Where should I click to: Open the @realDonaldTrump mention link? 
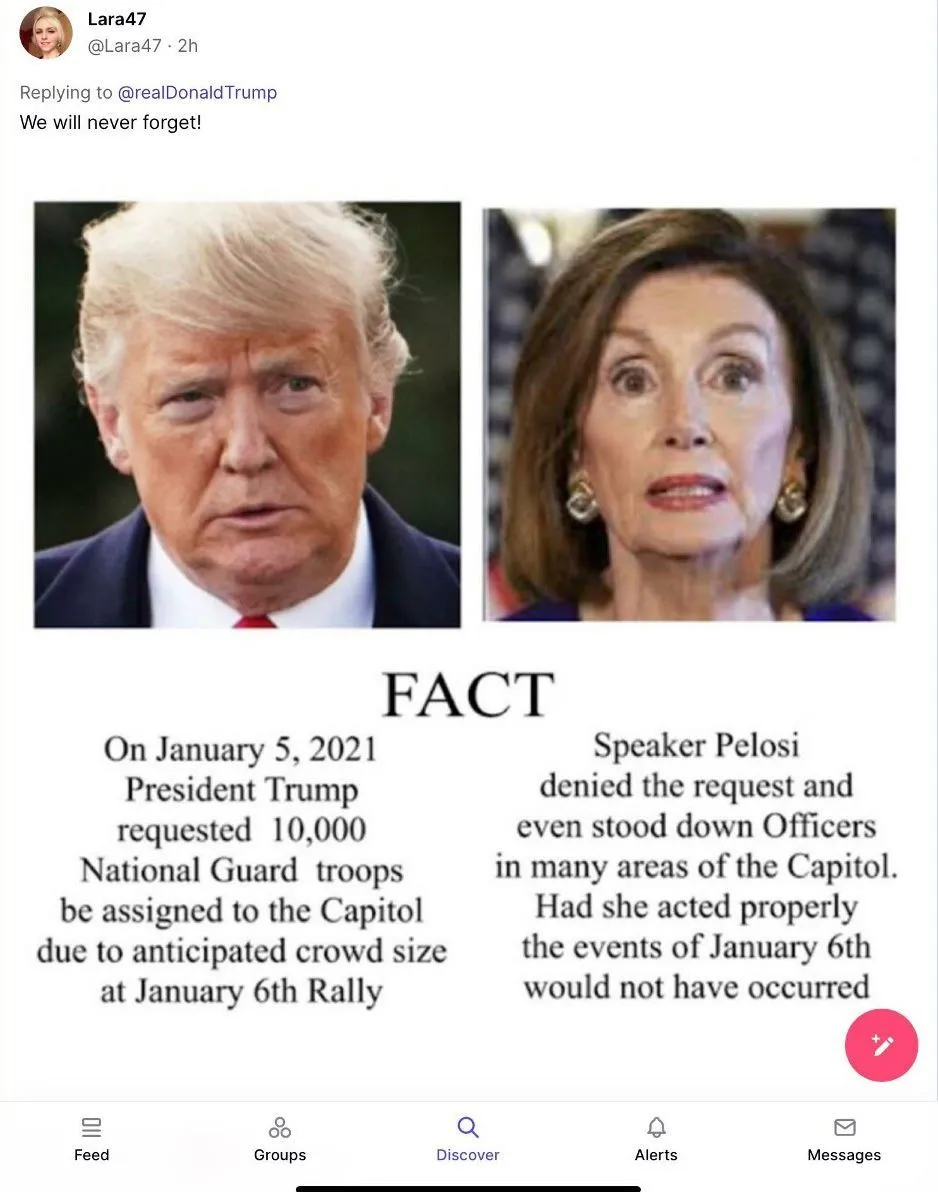tap(197, 92)
